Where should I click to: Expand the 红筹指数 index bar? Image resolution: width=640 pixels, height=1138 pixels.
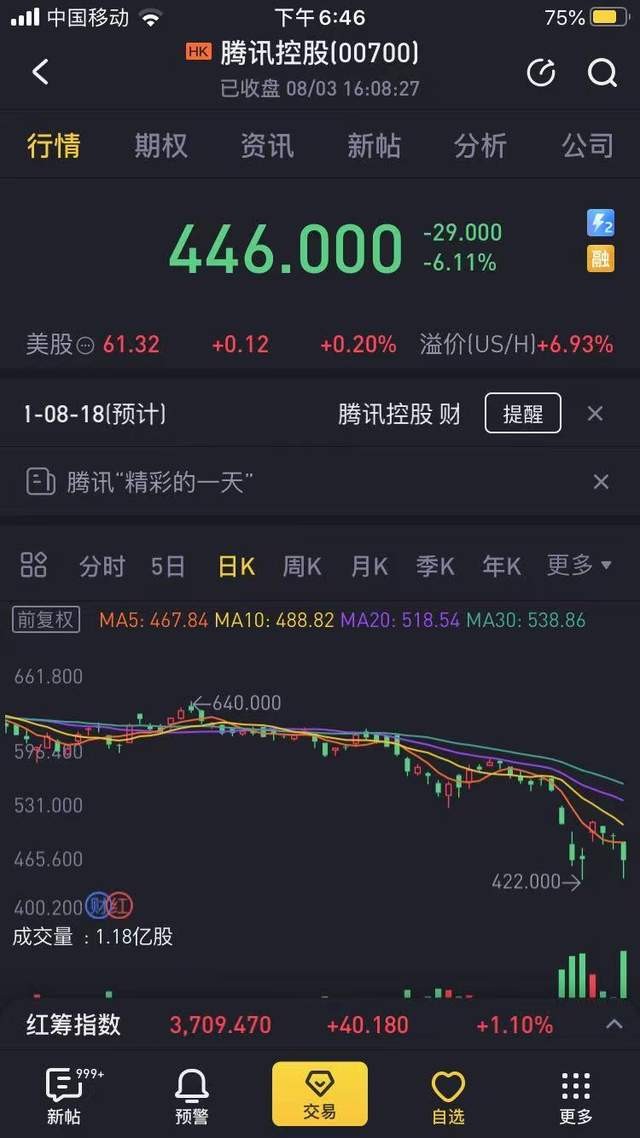tap(614, 1024)
